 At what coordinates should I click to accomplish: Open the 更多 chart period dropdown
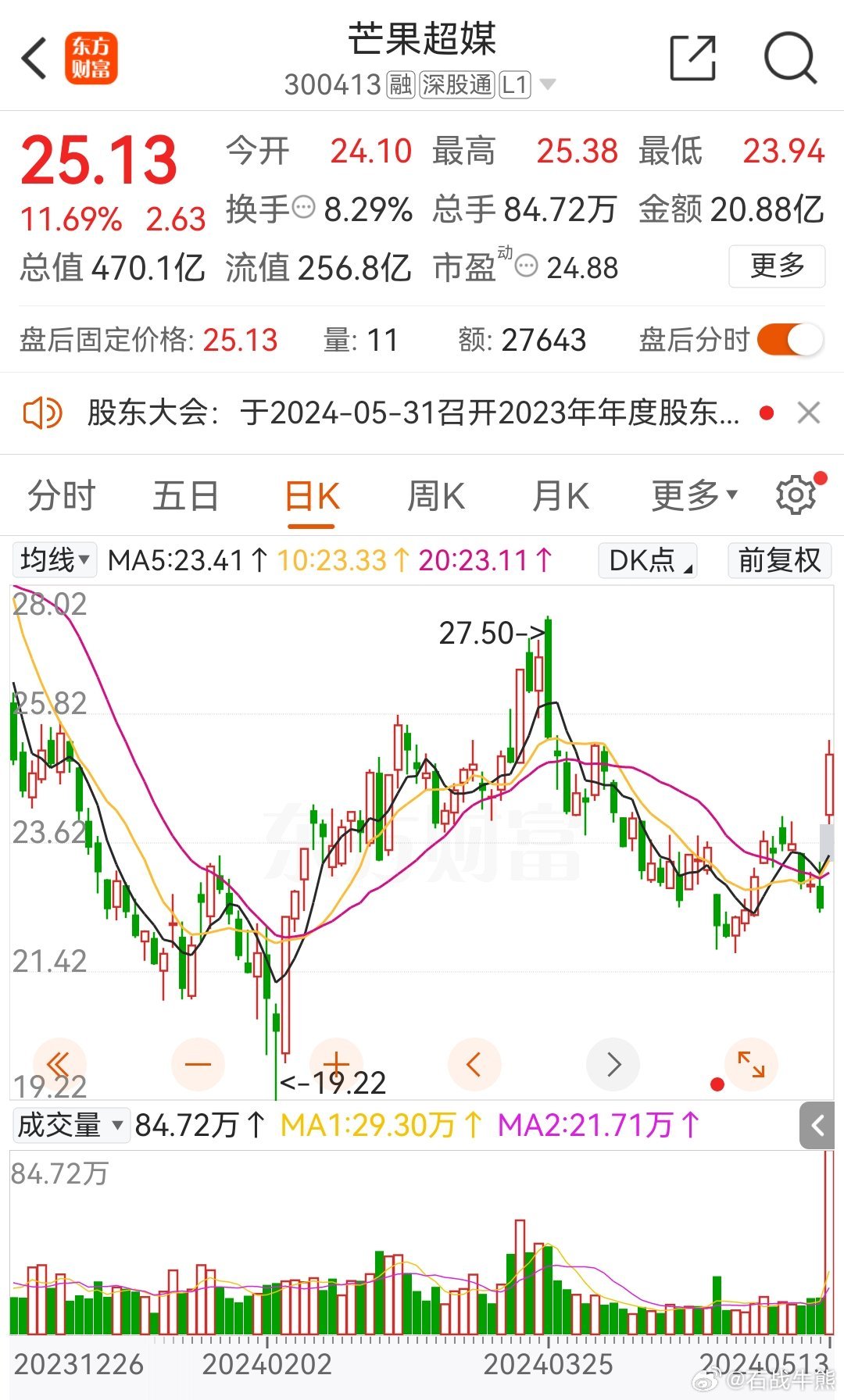coord(695,495)
